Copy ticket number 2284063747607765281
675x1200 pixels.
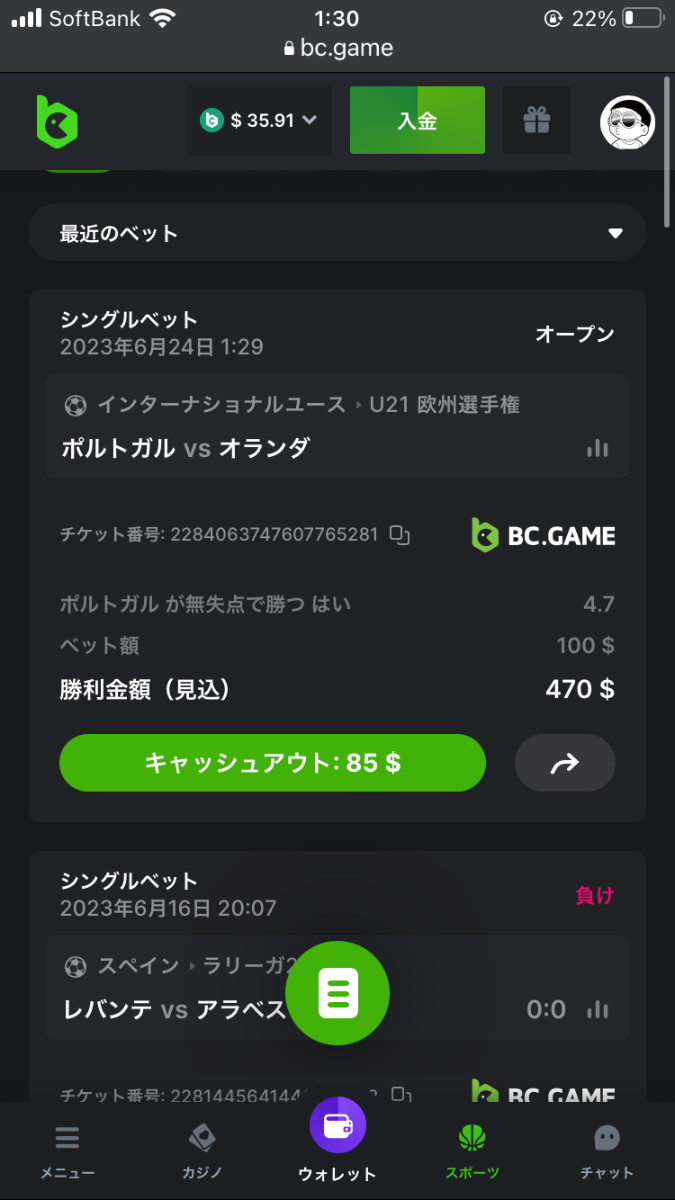click(400, 535)
